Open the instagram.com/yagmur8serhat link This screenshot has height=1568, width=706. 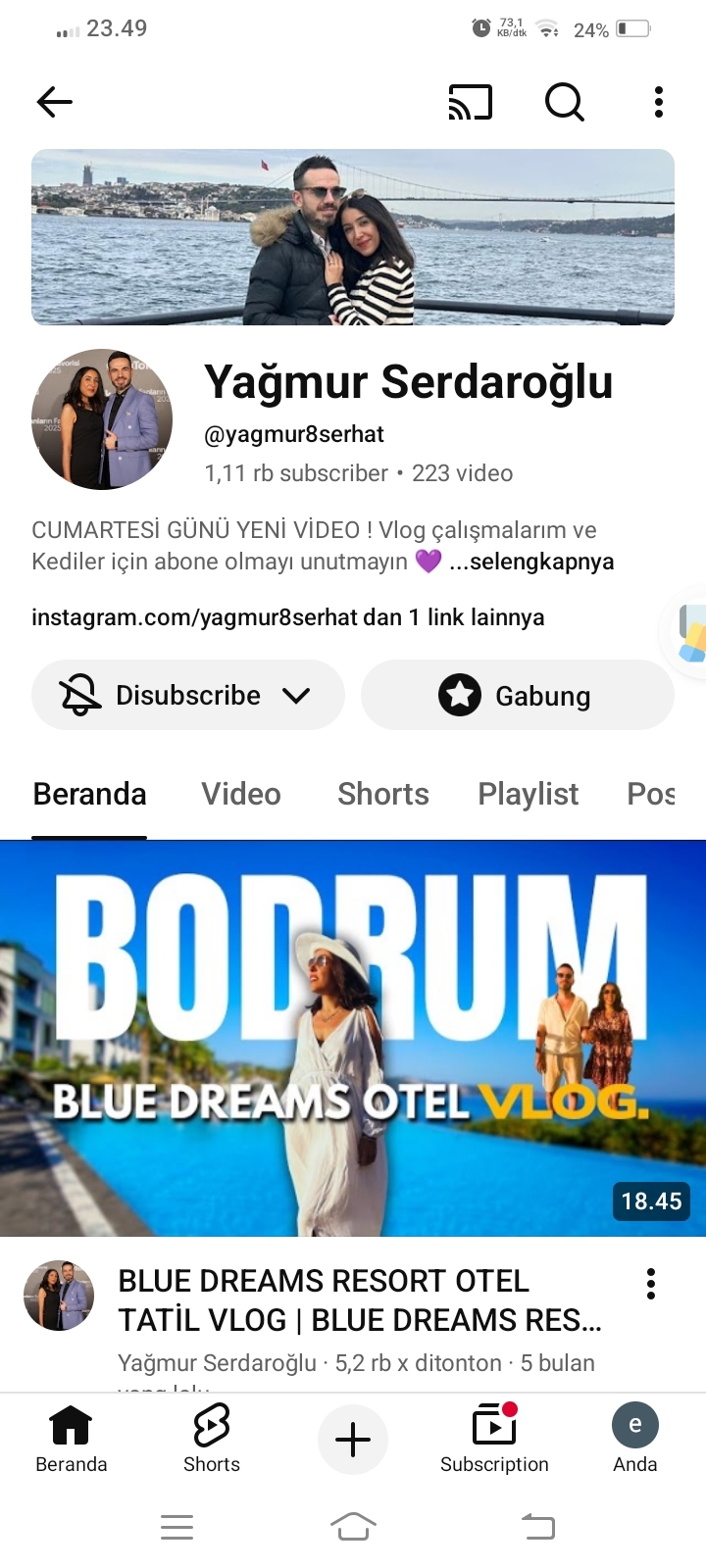(x=287, y=617)
